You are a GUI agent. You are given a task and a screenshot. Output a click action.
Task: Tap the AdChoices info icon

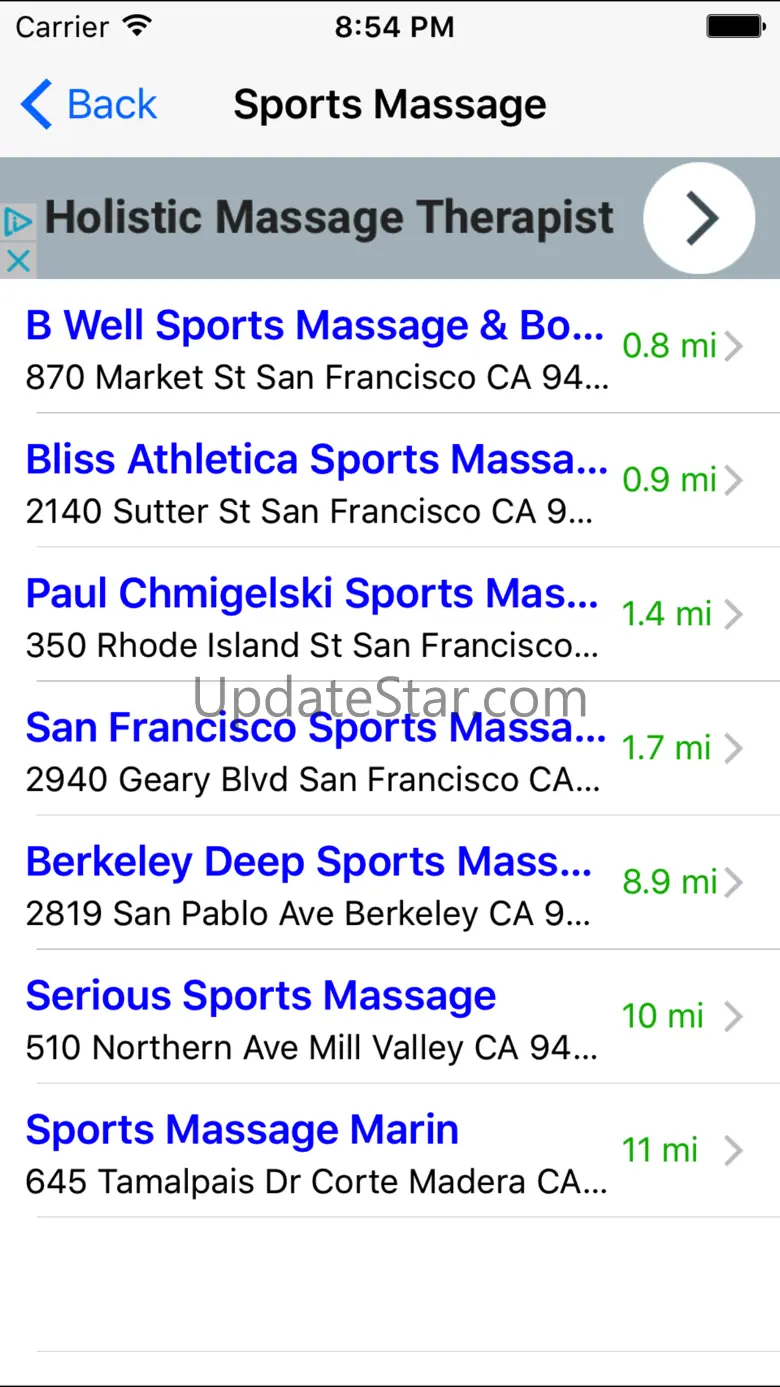click(x=18, y=222)
